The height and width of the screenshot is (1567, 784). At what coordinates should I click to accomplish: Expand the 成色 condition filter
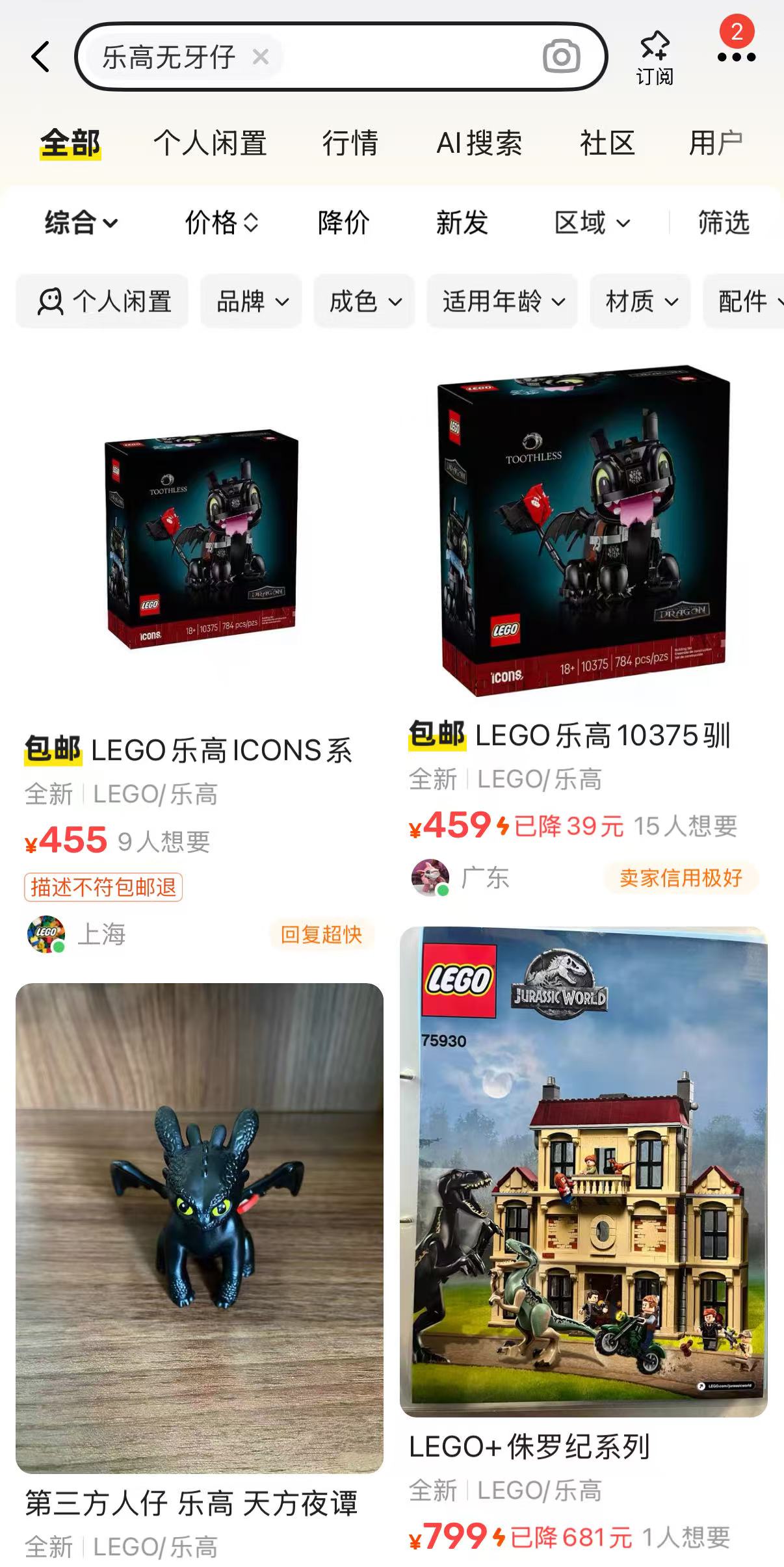[365, 302]
